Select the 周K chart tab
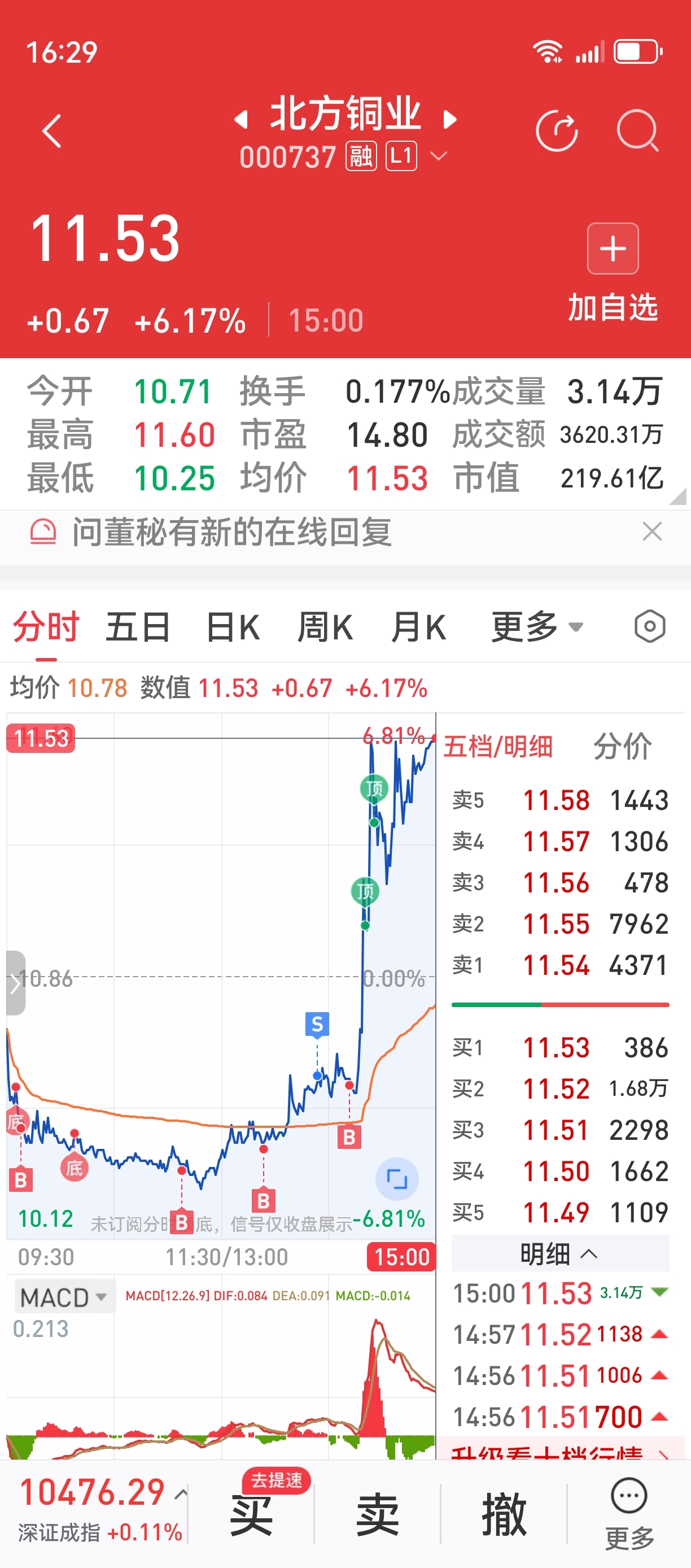The width and height of the screenshot is (691, 1568). [x=325, y=627]
